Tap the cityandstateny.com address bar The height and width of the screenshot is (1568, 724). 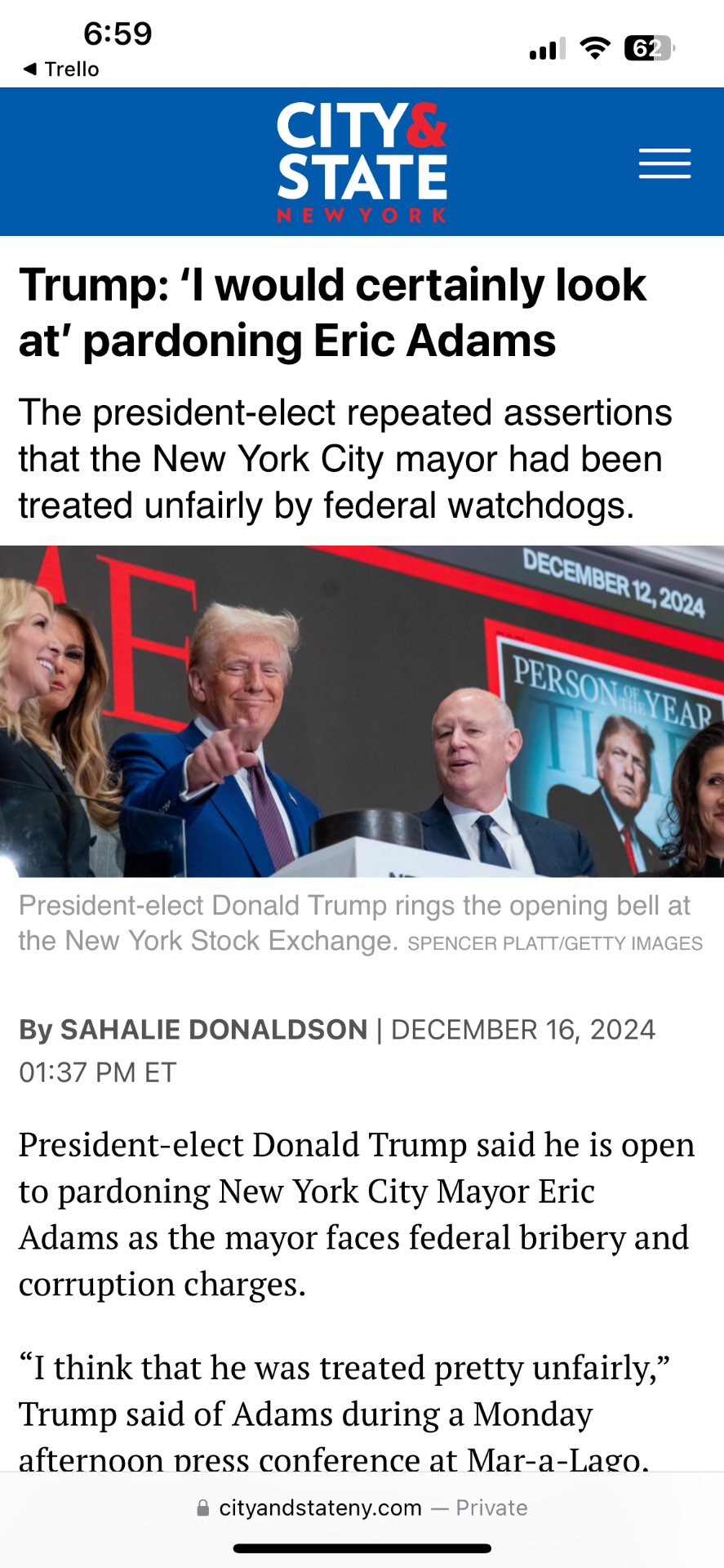[x=362, y=1508]
